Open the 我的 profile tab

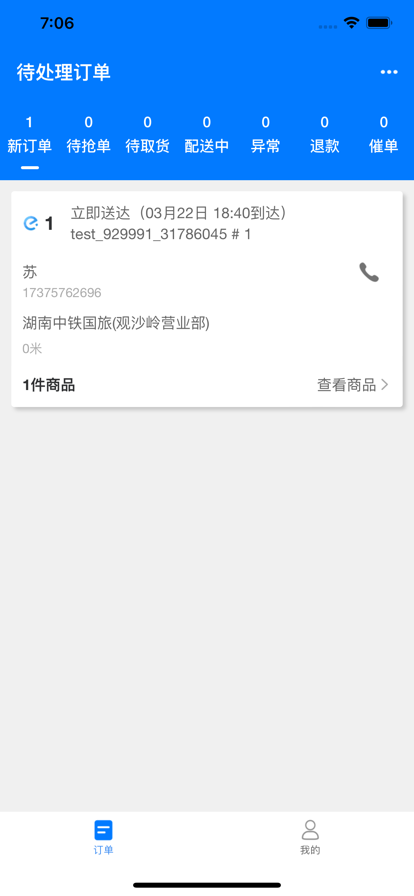(310, 837)
